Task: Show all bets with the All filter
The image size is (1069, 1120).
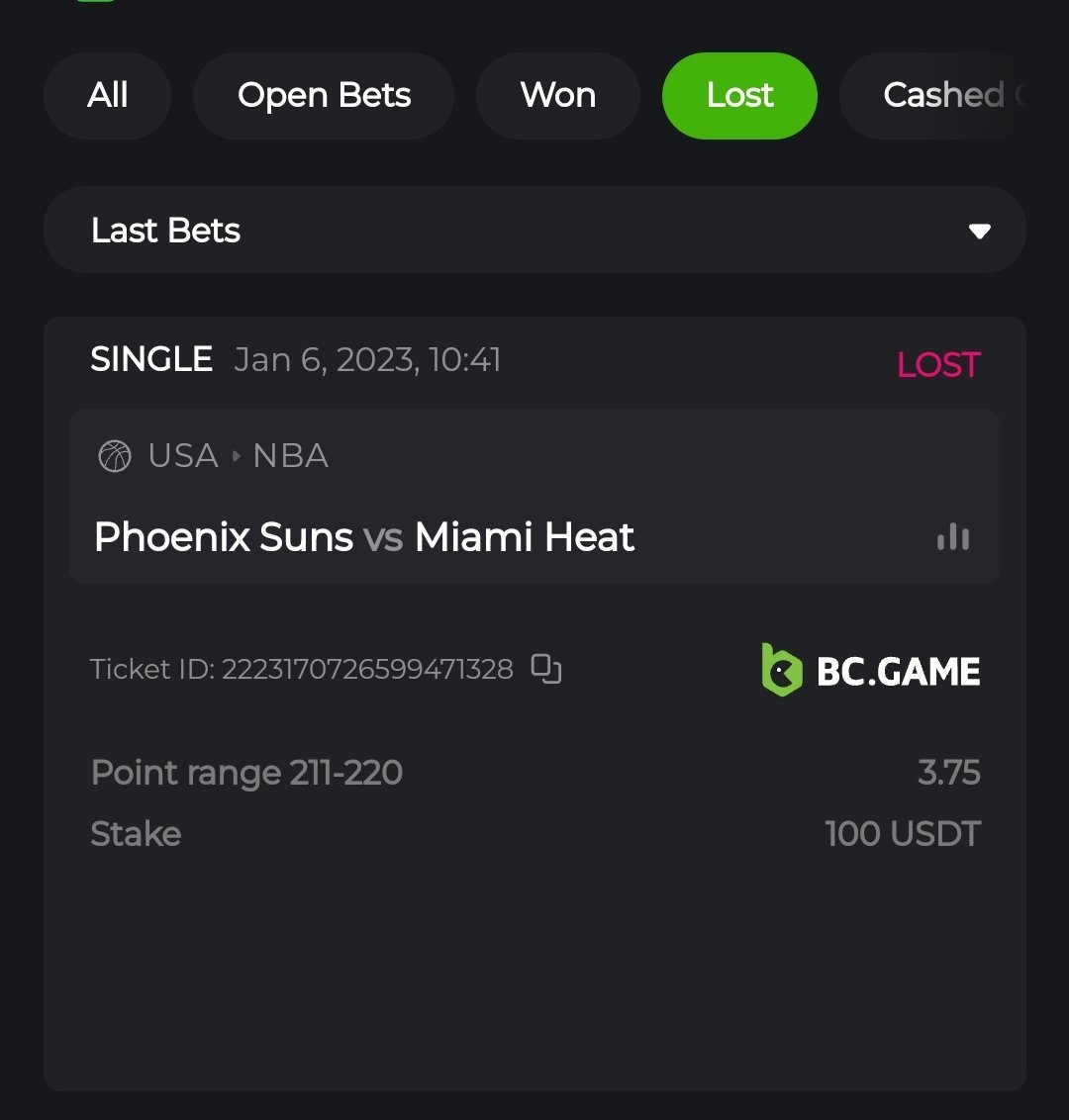Action: 107,96
